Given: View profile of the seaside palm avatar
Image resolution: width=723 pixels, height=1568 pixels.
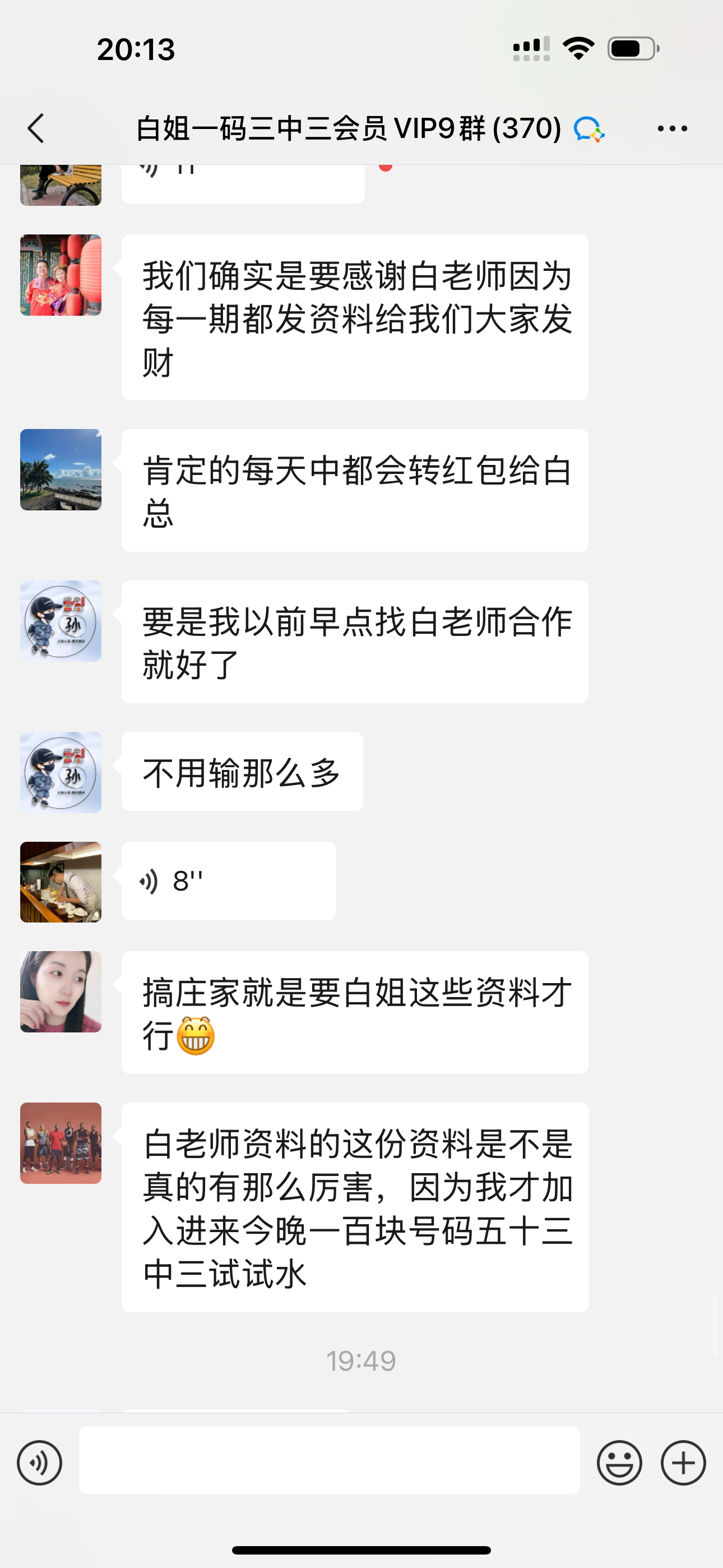Looking at the screenshot, I should pos(61,469).
